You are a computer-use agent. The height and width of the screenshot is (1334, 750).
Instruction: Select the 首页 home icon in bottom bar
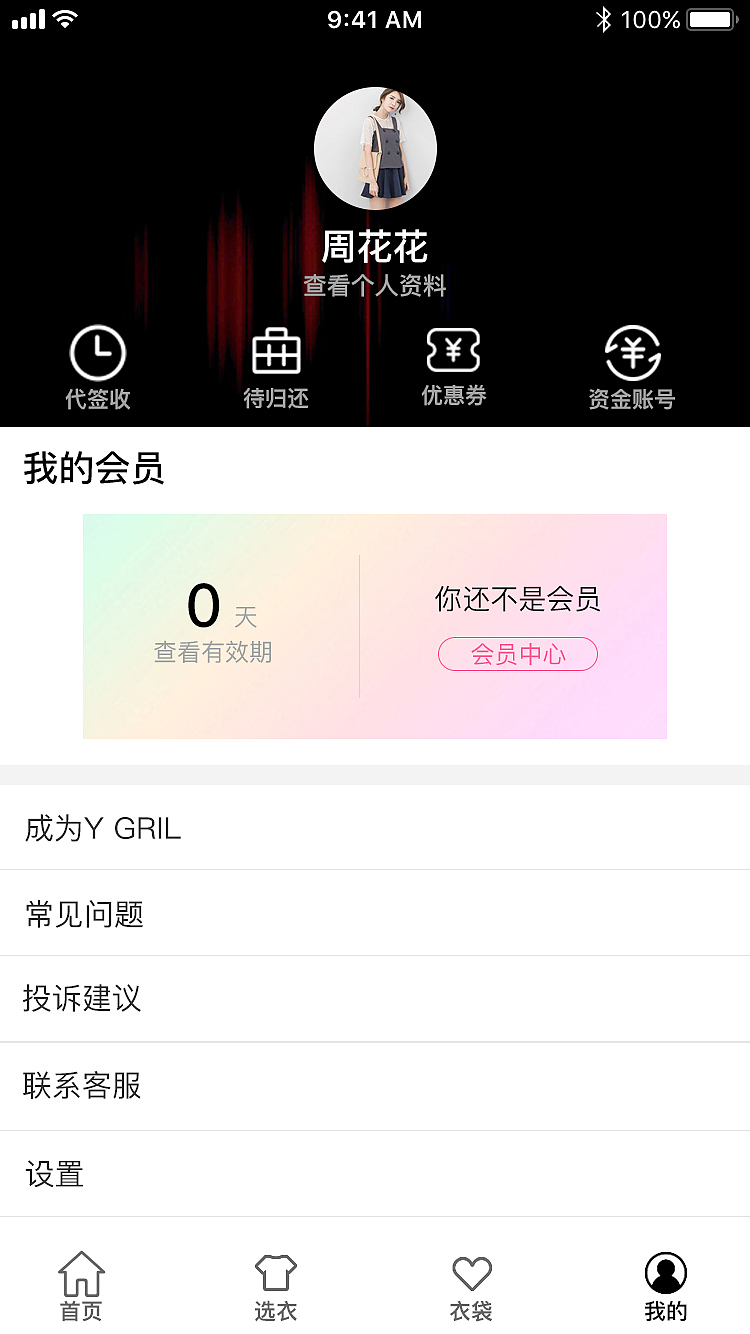81,1278
